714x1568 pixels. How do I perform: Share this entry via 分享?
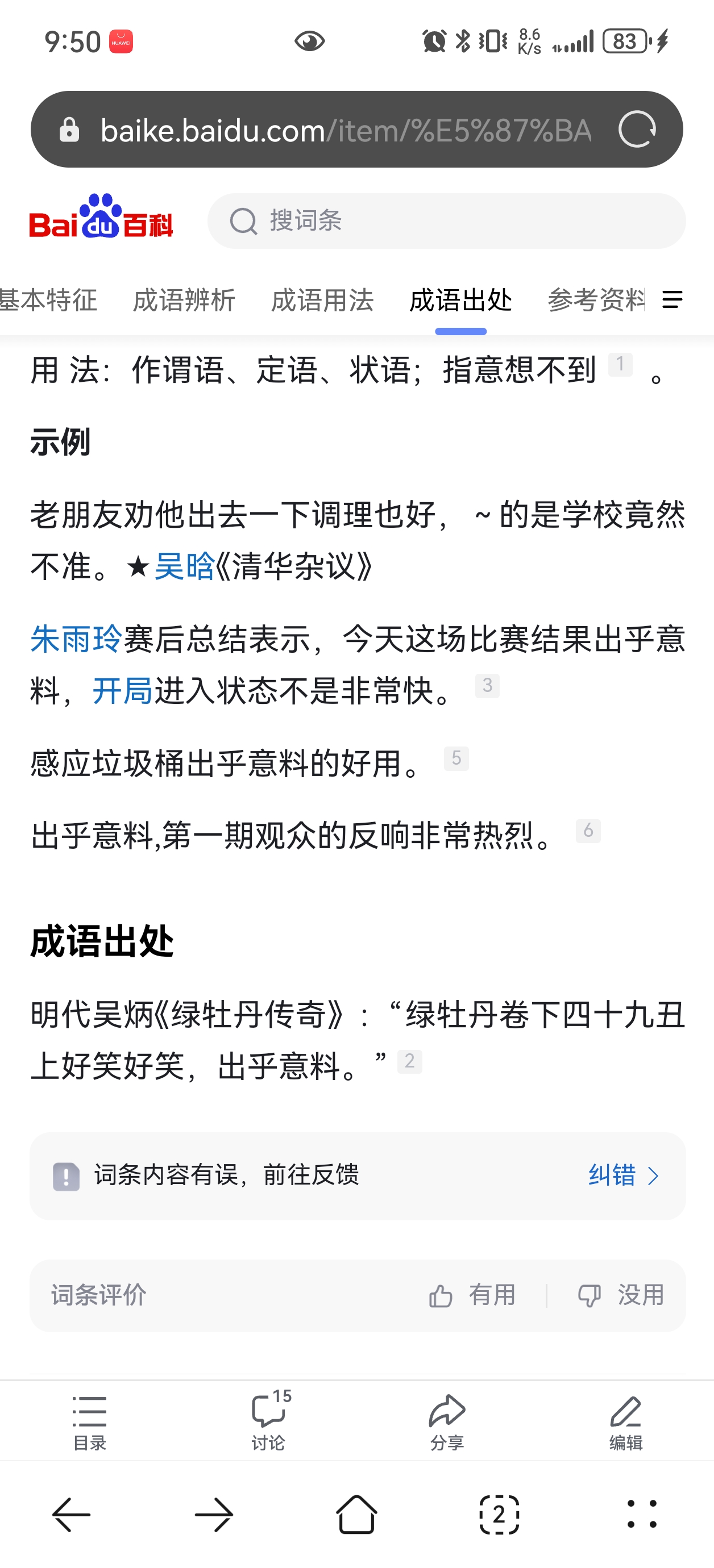click(447, 1422)
